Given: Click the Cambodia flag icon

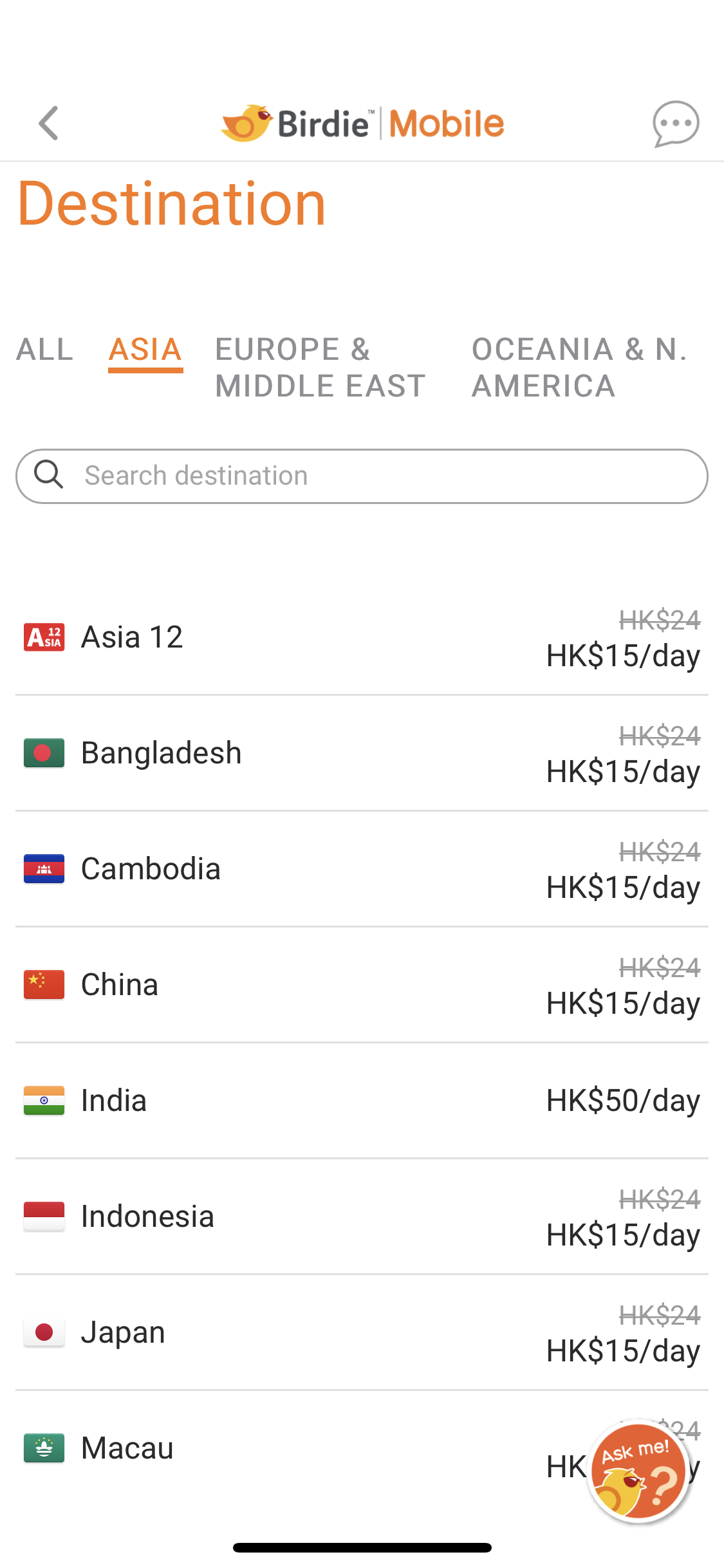Looking at the screenshot, I should pyautogui.click(x=44, y=868).
